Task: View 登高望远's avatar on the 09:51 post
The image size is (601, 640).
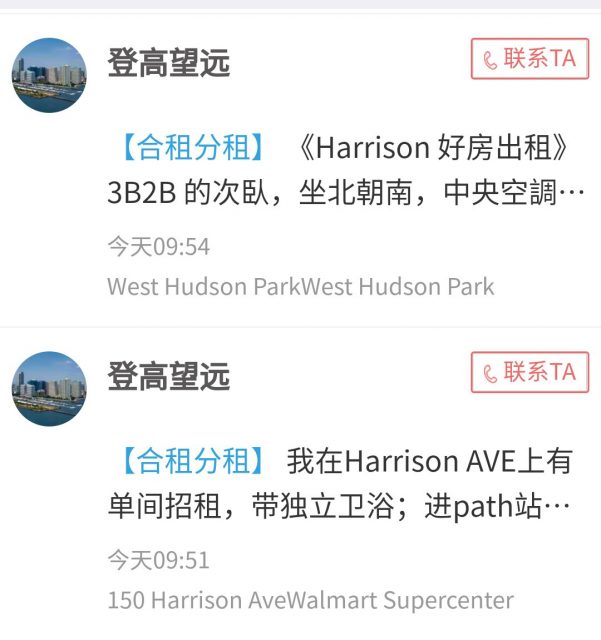Action: click(x=49, y=389)
